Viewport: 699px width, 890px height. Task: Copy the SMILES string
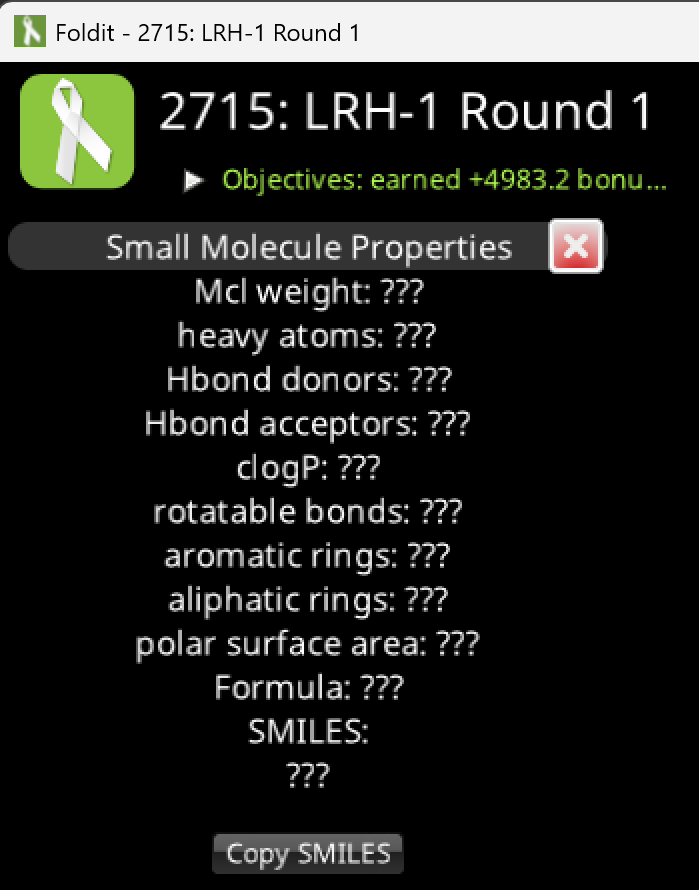tap(308, 853)
